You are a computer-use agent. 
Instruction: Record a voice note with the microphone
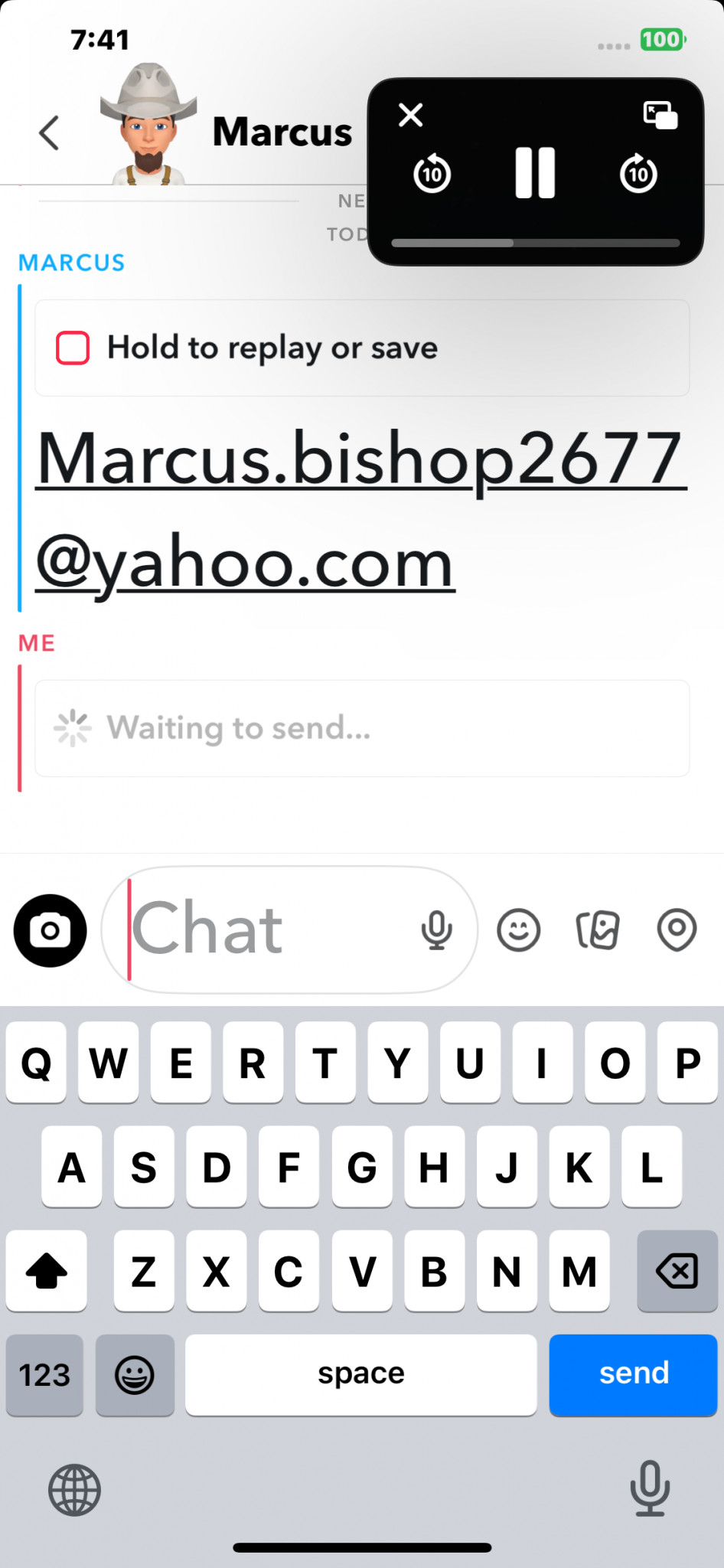[436, 930]
